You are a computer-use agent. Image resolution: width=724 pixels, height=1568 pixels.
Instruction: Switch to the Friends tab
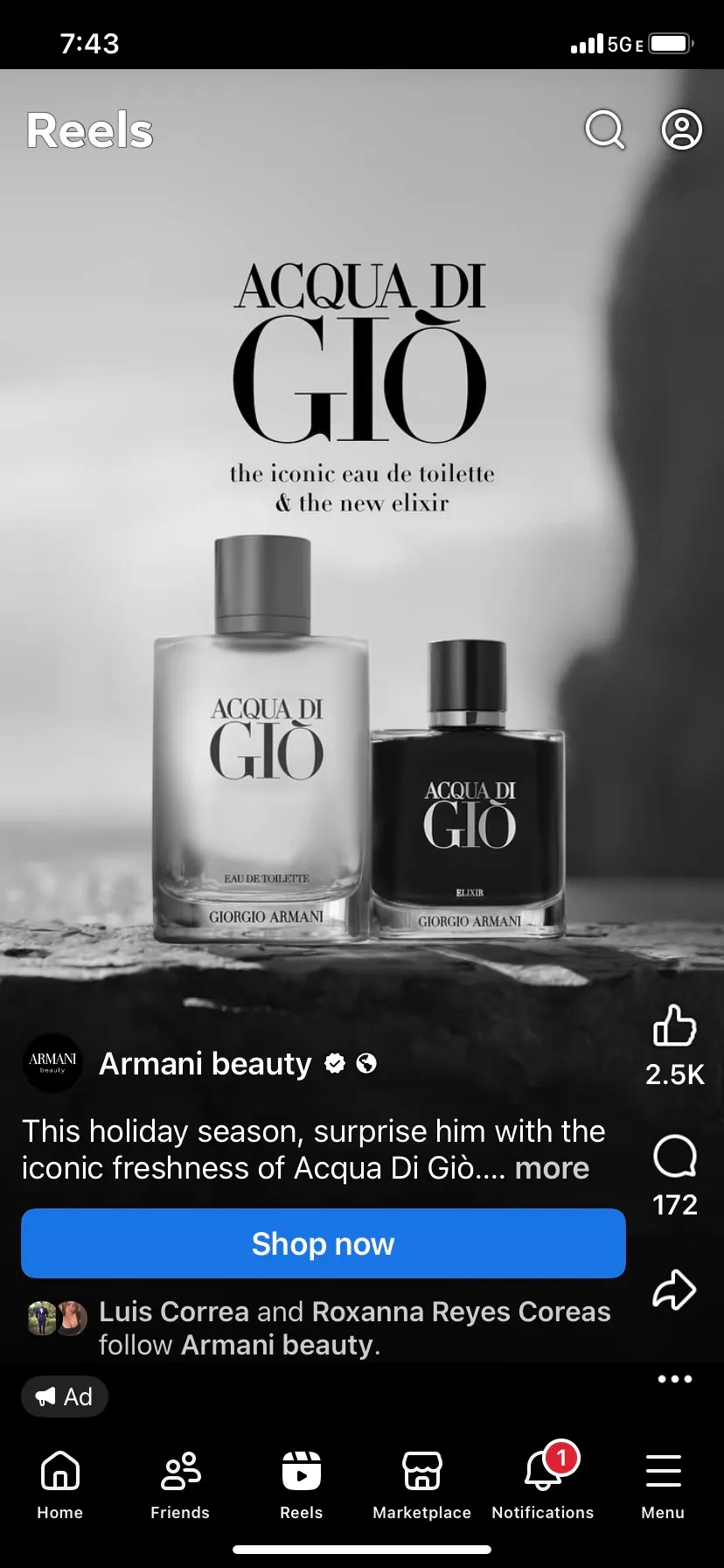(180, 1483)
